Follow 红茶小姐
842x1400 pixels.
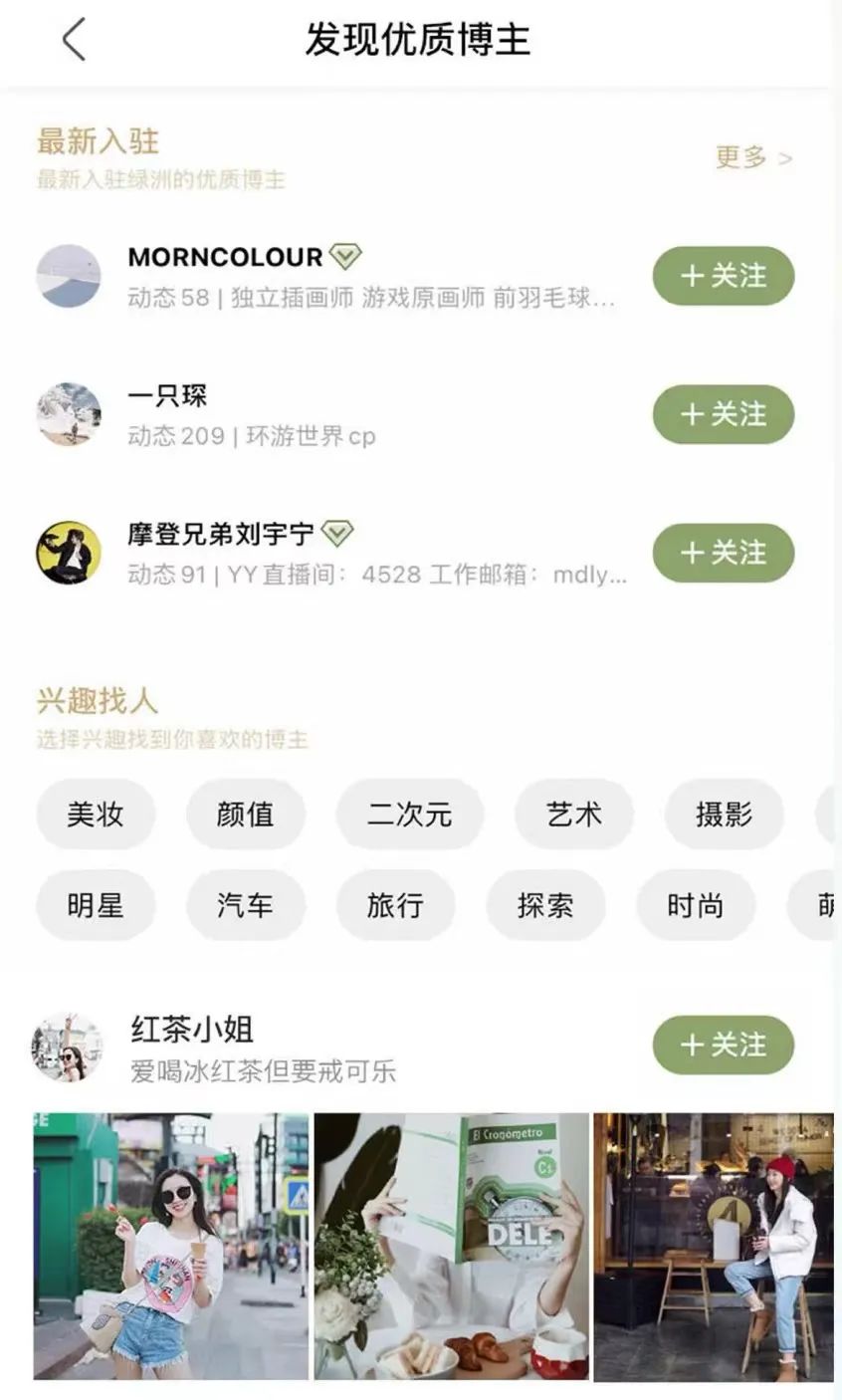click(723, 1045)
